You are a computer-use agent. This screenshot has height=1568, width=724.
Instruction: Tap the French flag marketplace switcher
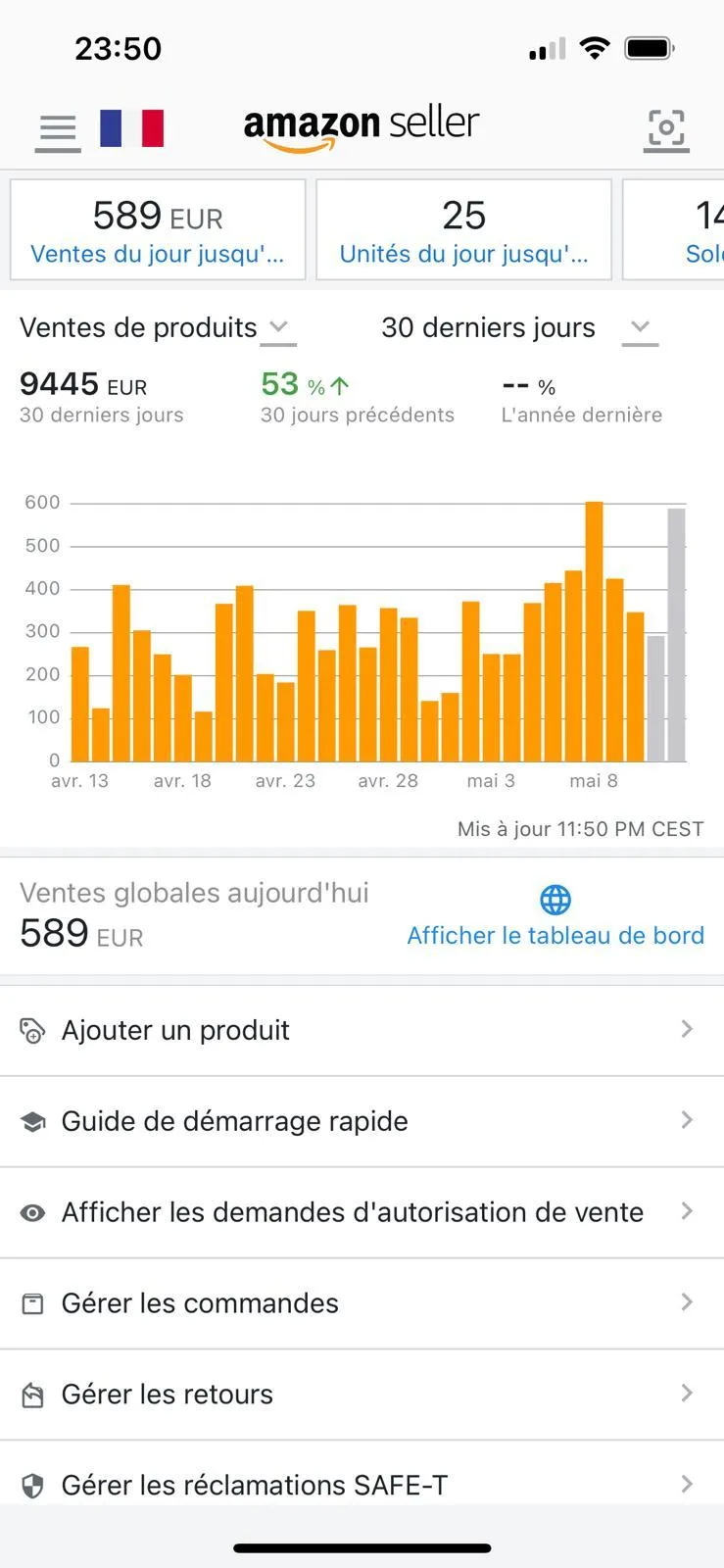pyautogui.click(x=131, y=128)
